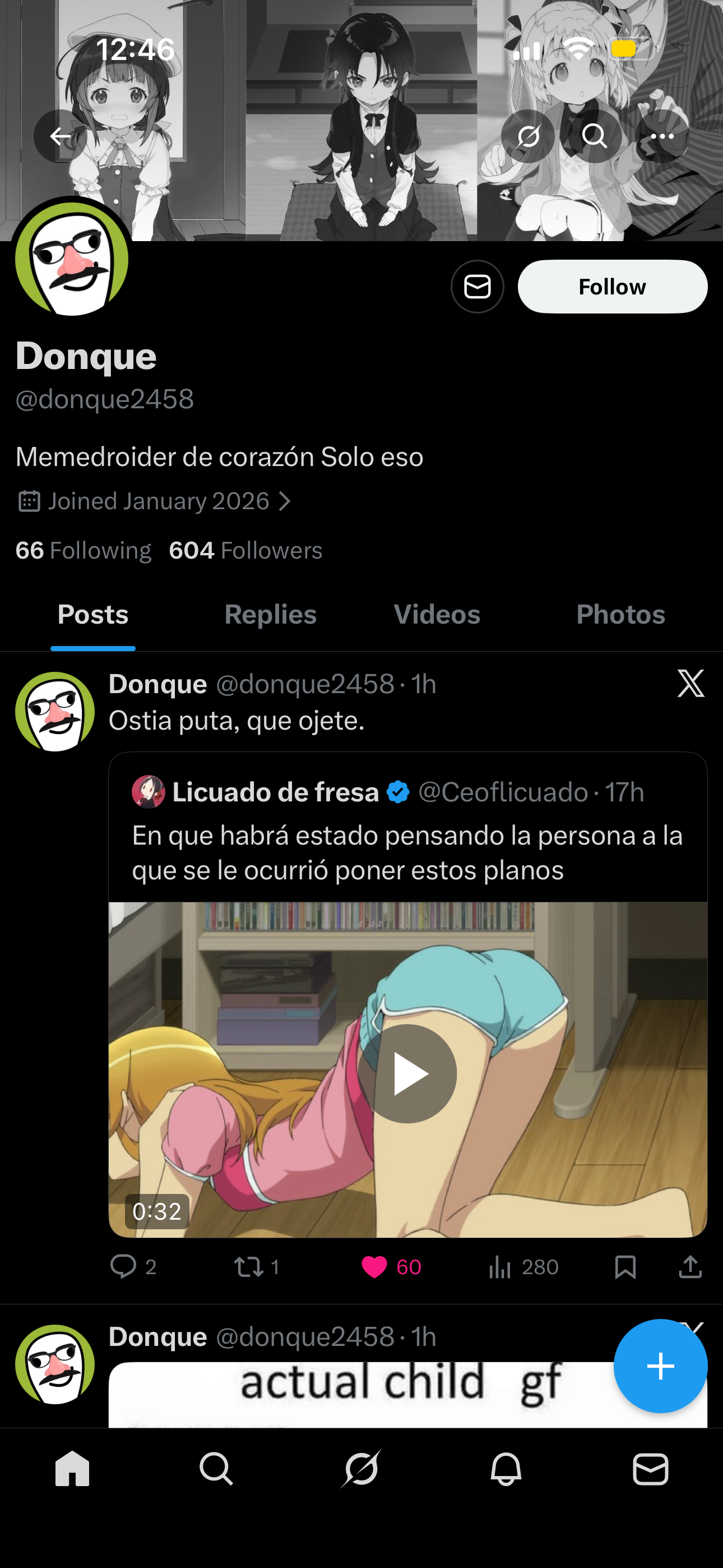Screen dimensions: 723x1568
Task: Switch to the Videos tab
Action: click(x=437, y=614)
